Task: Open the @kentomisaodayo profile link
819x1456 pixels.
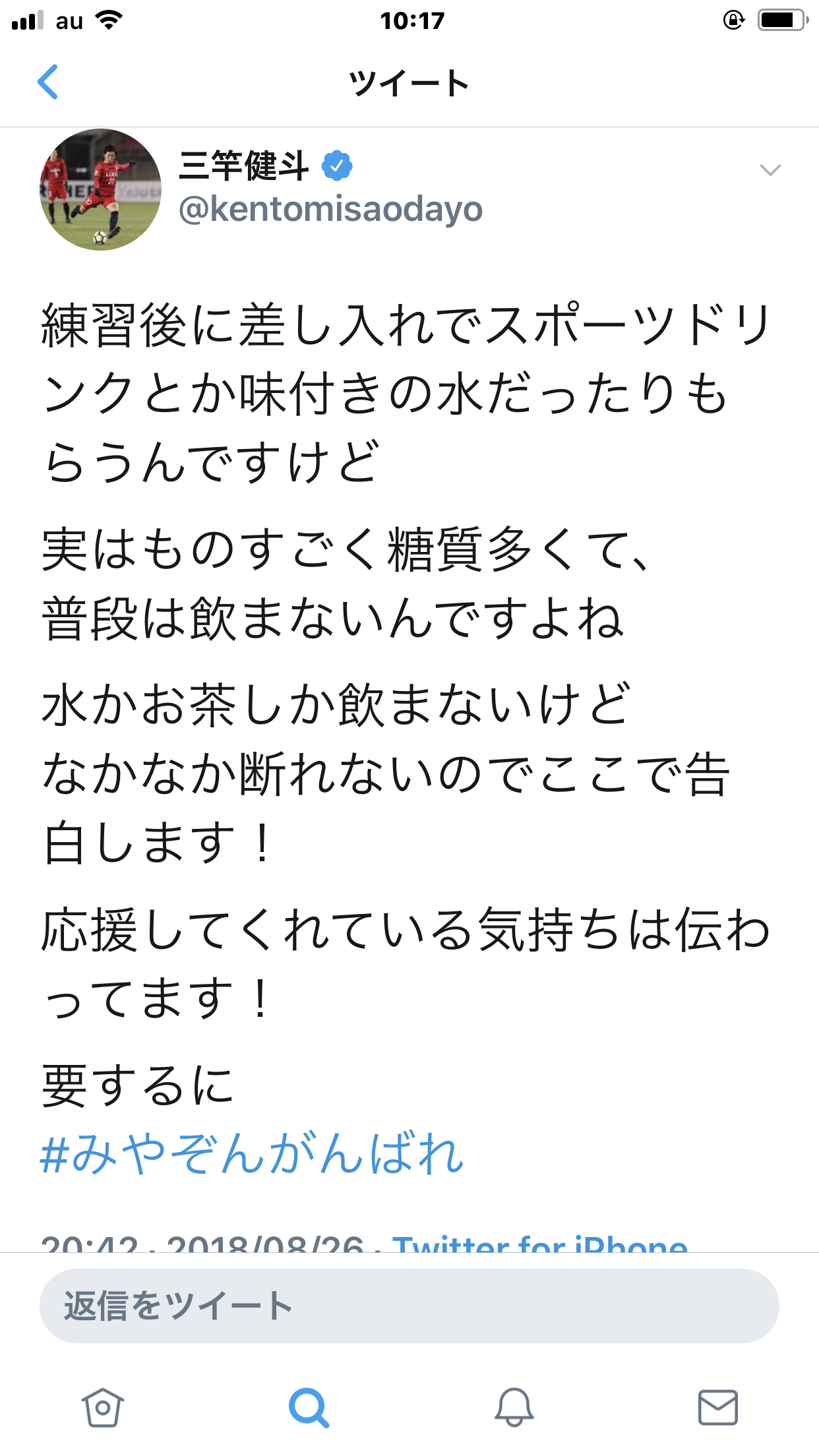Action: point(330,209)
